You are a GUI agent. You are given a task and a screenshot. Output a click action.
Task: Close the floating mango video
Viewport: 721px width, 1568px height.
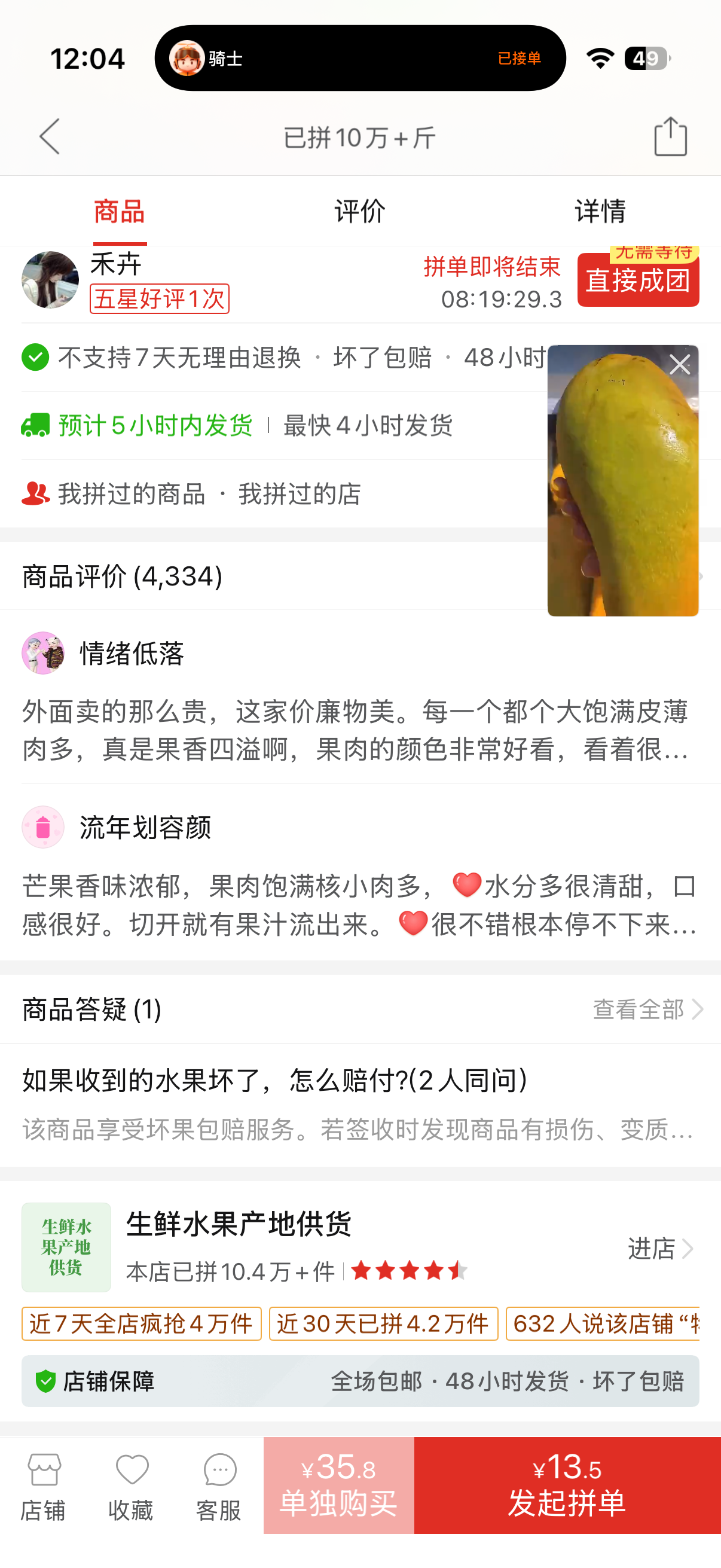tap(679, 365)
